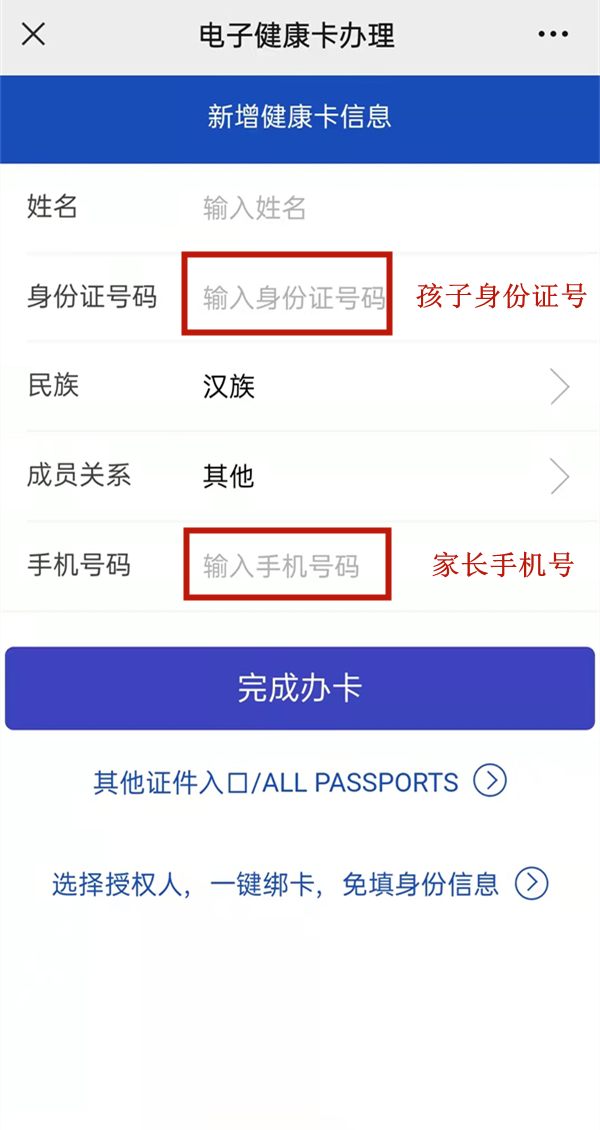Close the 电子健康卡办理 page
The height and width of the screenshot is (1130, 600).
34,35
